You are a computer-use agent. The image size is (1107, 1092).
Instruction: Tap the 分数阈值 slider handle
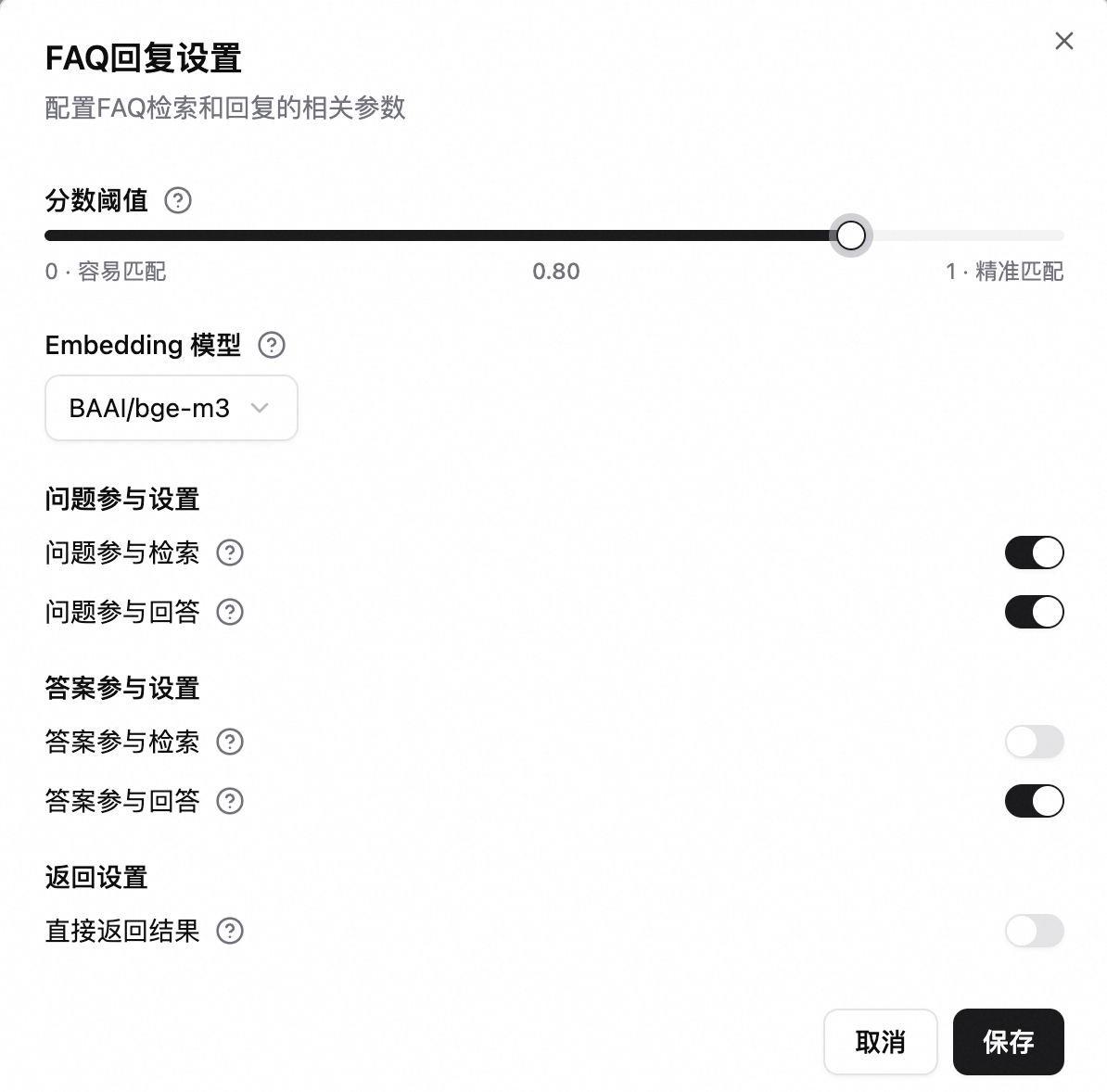click(850, 235)
